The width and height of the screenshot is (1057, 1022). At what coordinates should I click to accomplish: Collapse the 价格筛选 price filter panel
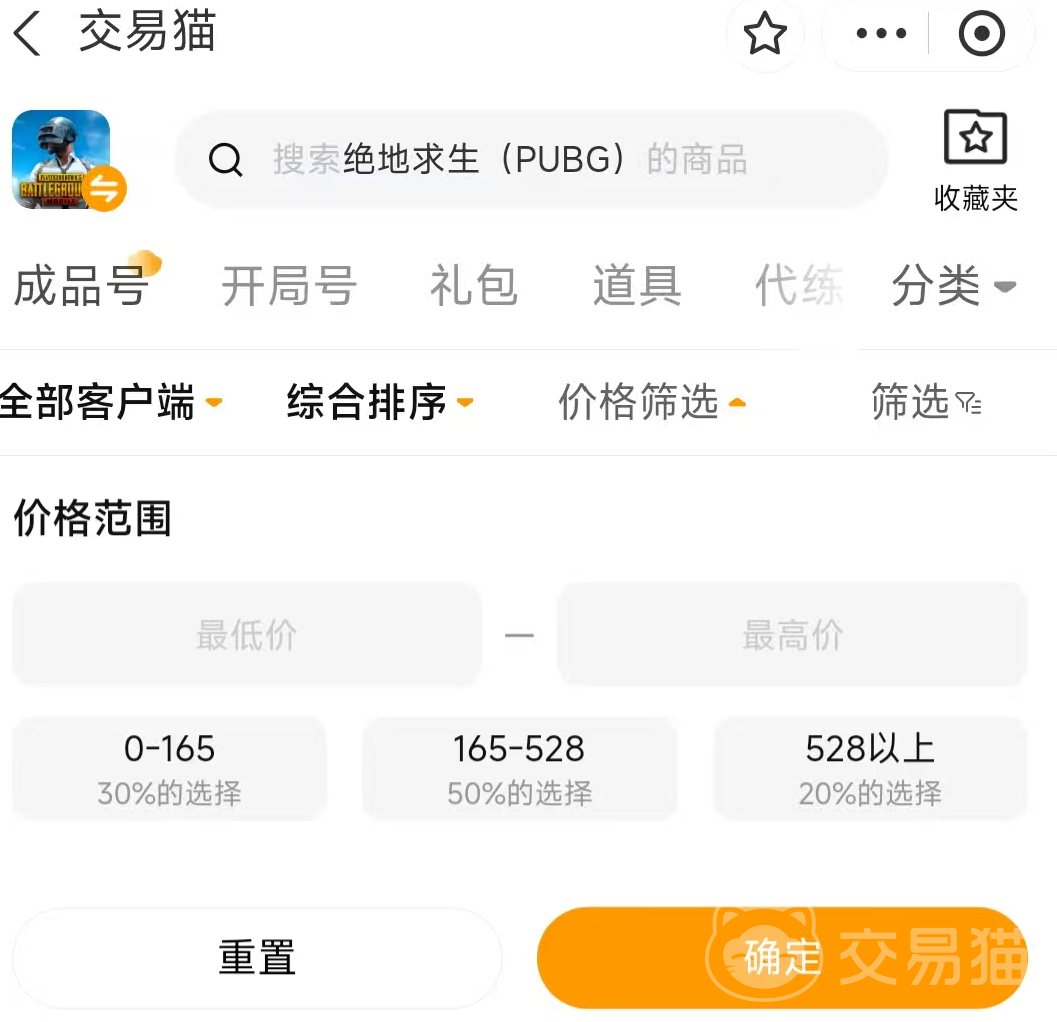pyautogui.click(x=651, y=402)
